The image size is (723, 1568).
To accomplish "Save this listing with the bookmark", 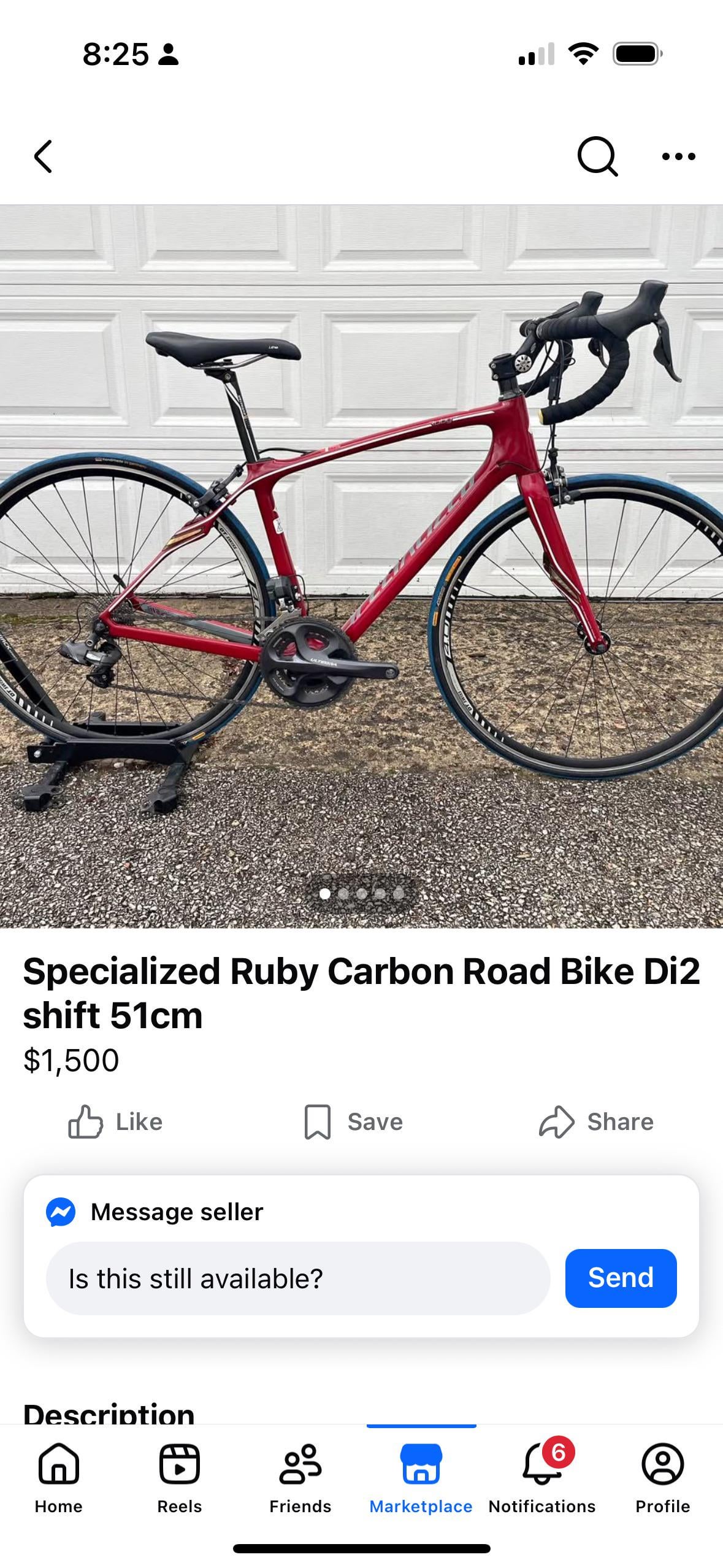I will 354,1122.
